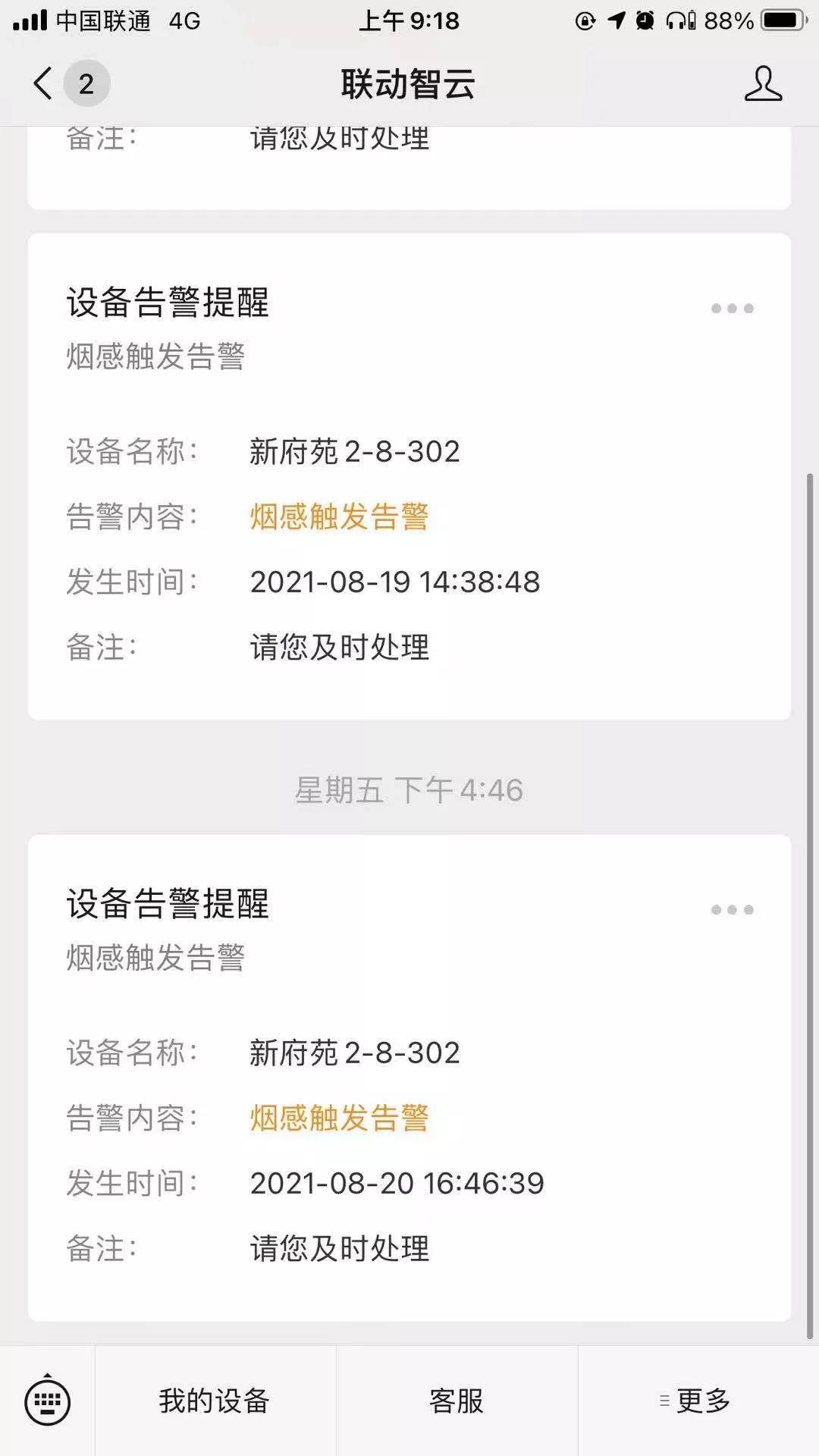Open the alarm card dated 2021-08-20 16:46:39
Image resolution: width=819 pixels, height=1456 pixels.
pyautogui.click(x=409, y=1078)
